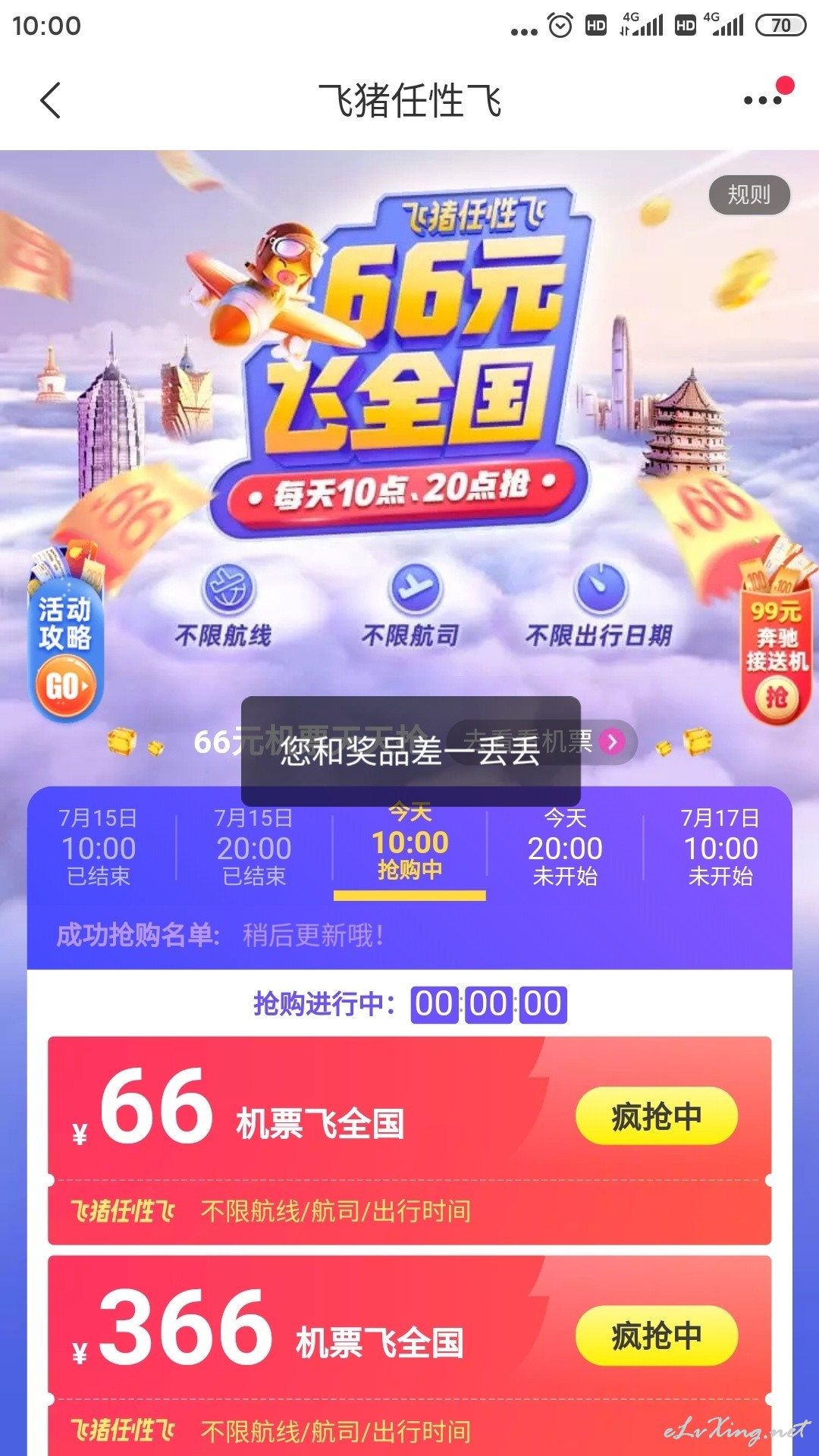The image size is (819, 1456).
Task: Open the three-dot overflow menu
Action: click(764, 99)
